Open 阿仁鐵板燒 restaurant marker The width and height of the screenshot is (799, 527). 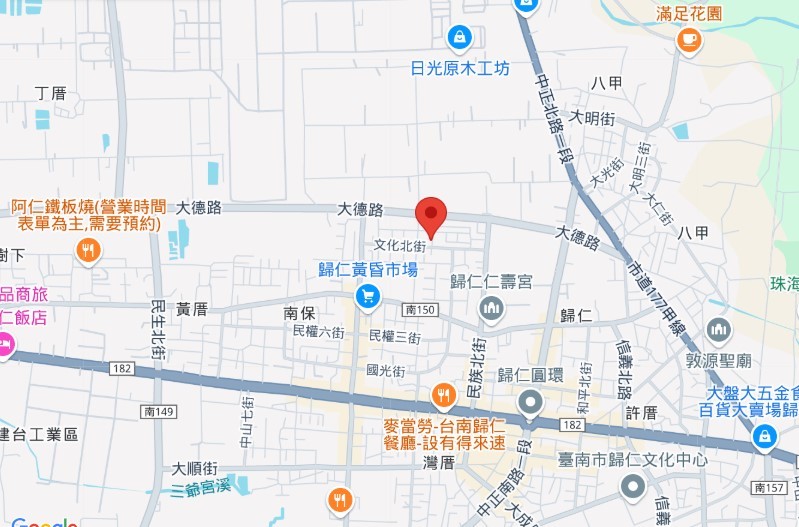point(89,250)
